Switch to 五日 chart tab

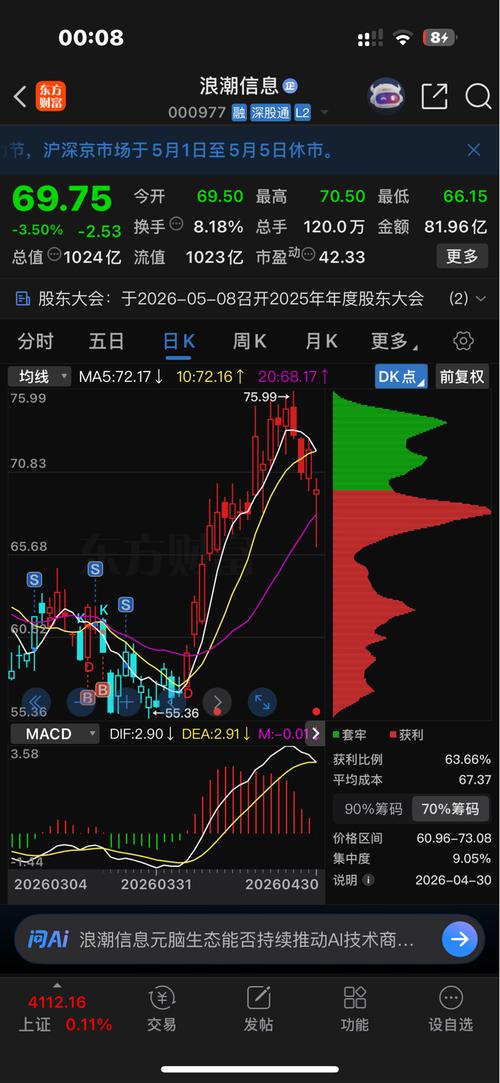[x=106, y=341]
